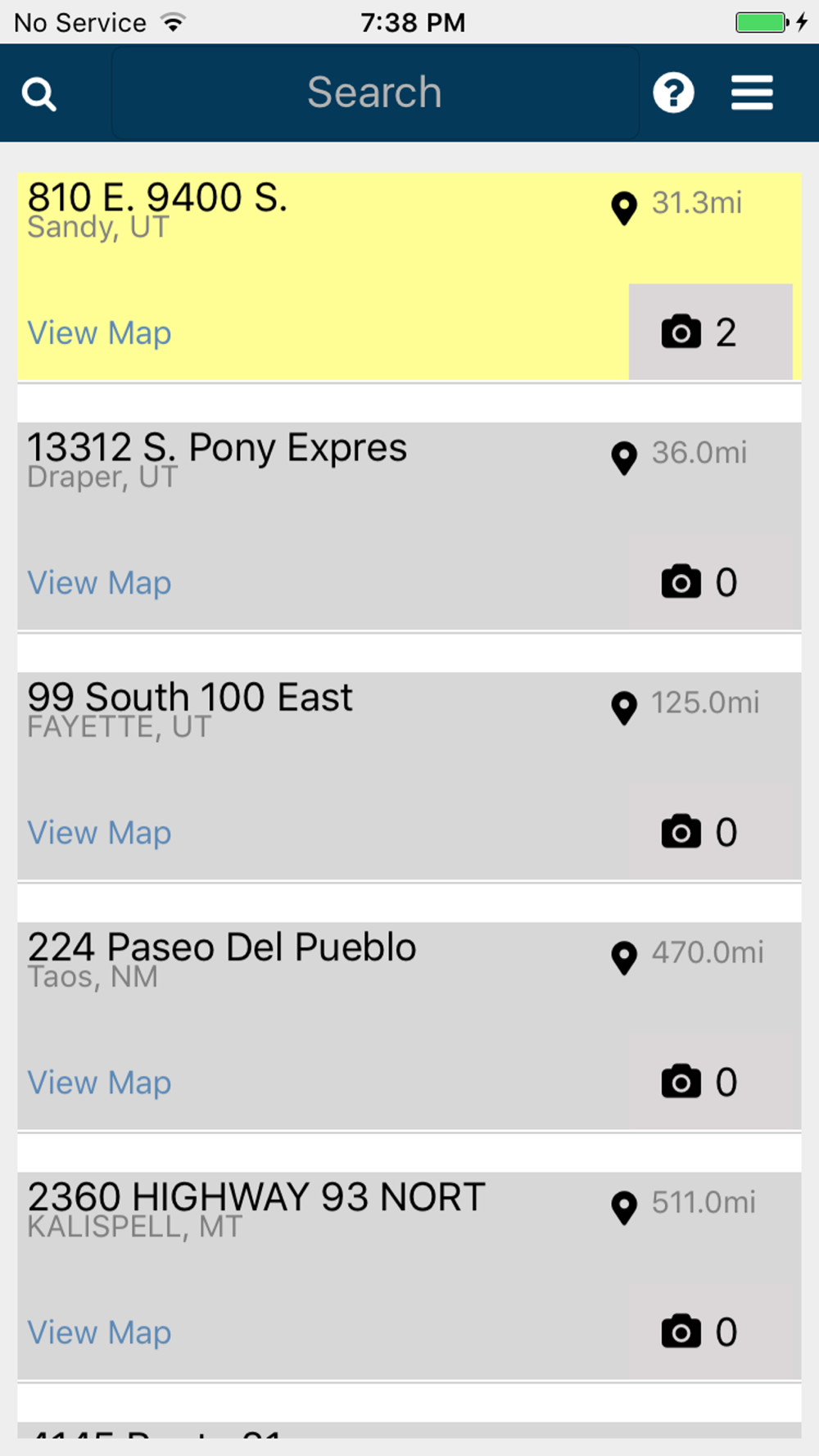View Map for 13312 S. Pony Expres
The image size is (819, 1456).
(99, 583)
